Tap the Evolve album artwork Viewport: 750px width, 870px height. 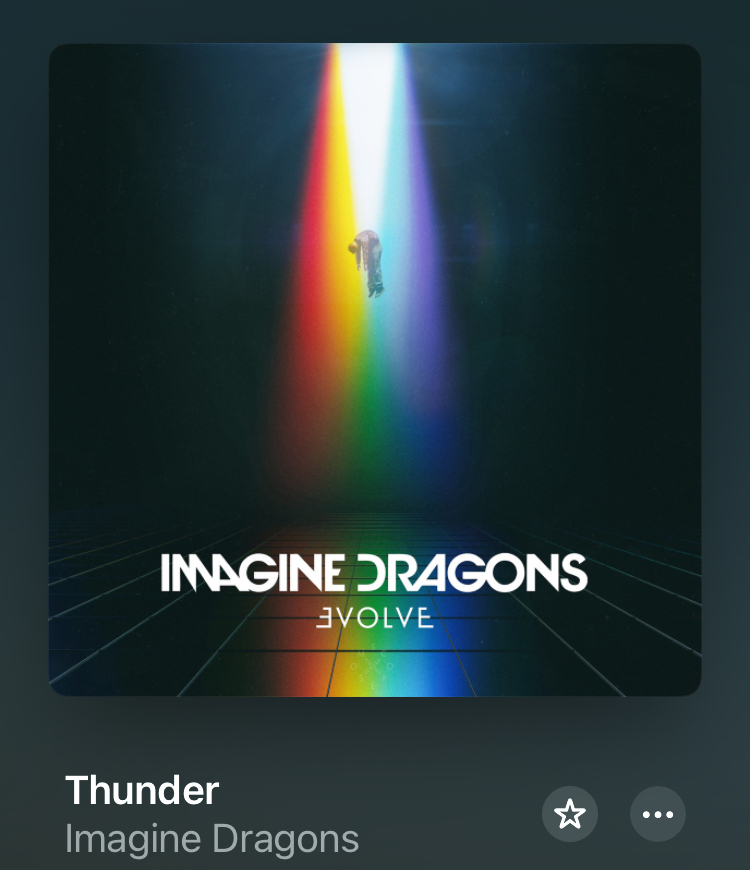(375, 370)
